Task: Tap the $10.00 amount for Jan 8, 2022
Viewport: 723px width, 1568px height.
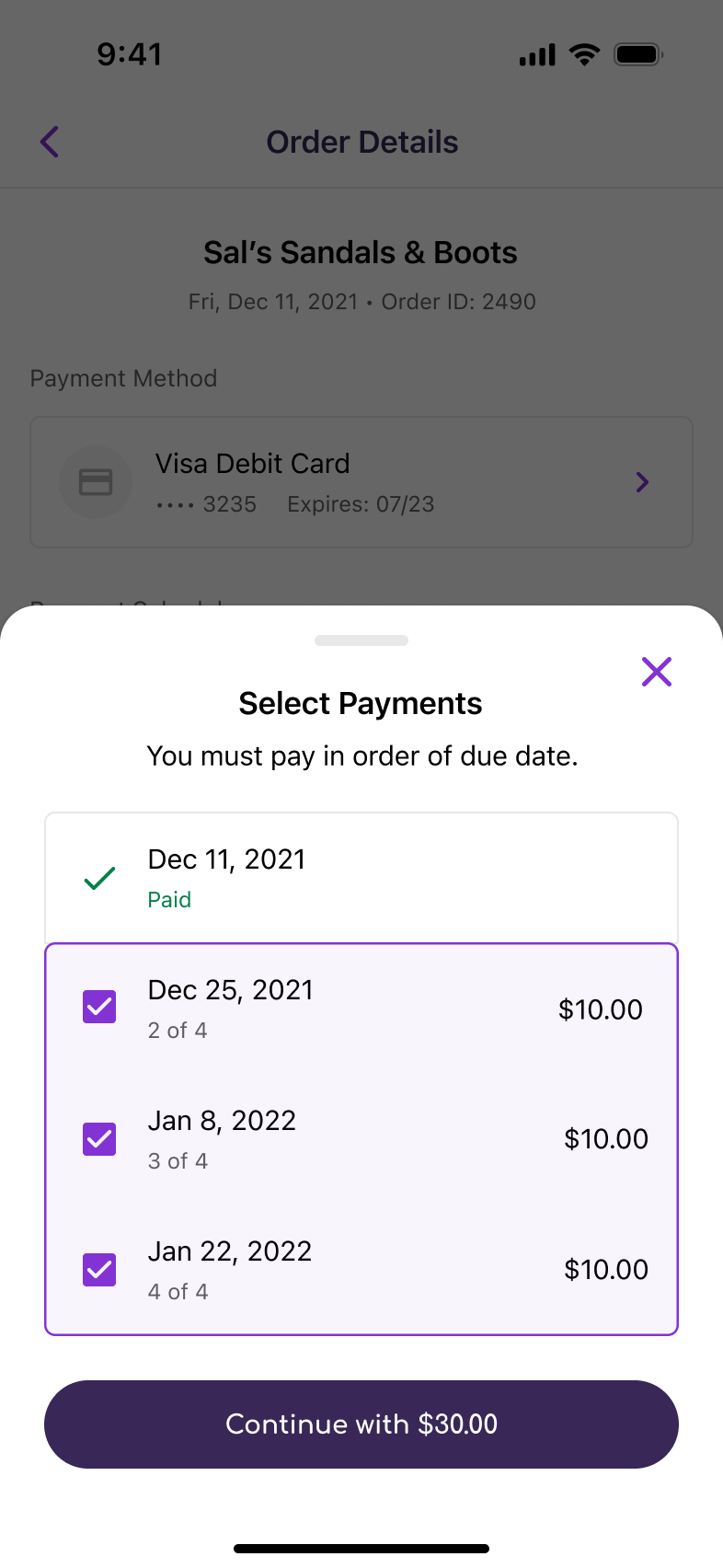Action: [606, 1139]
